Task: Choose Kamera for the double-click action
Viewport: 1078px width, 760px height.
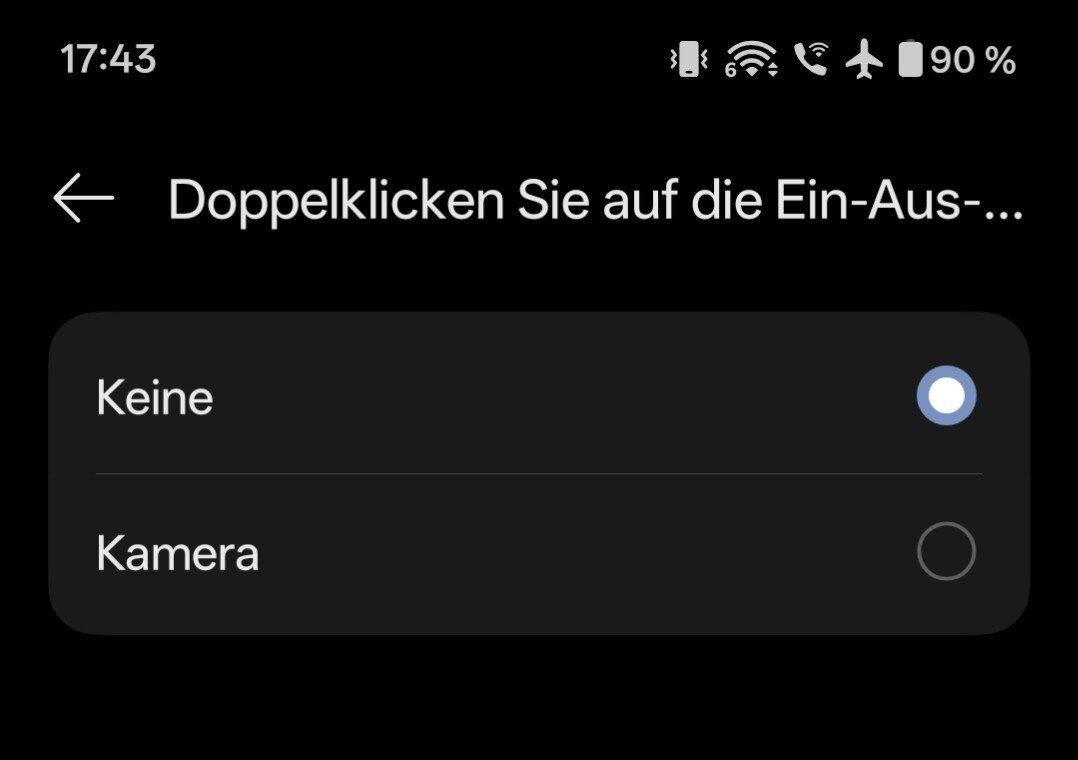Action: [945, 552]
